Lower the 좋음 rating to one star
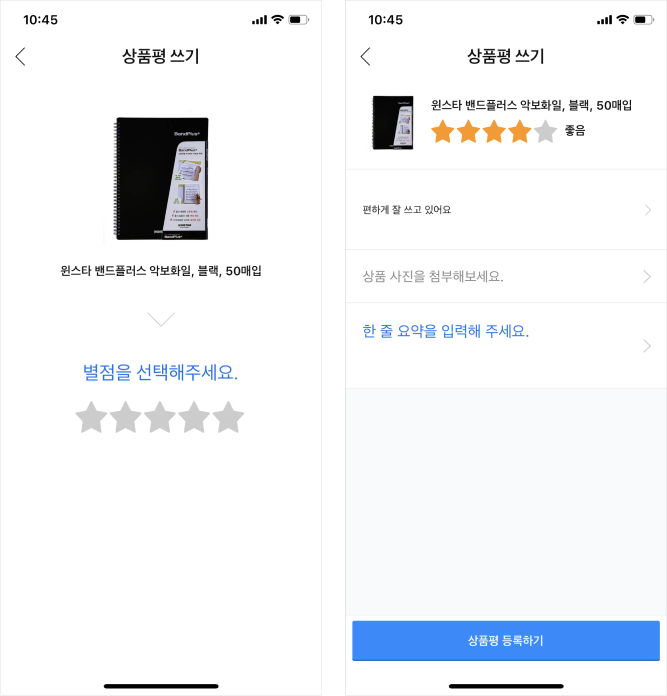The height and width of the screenshot is (696, 667). (x=443, y=132)
